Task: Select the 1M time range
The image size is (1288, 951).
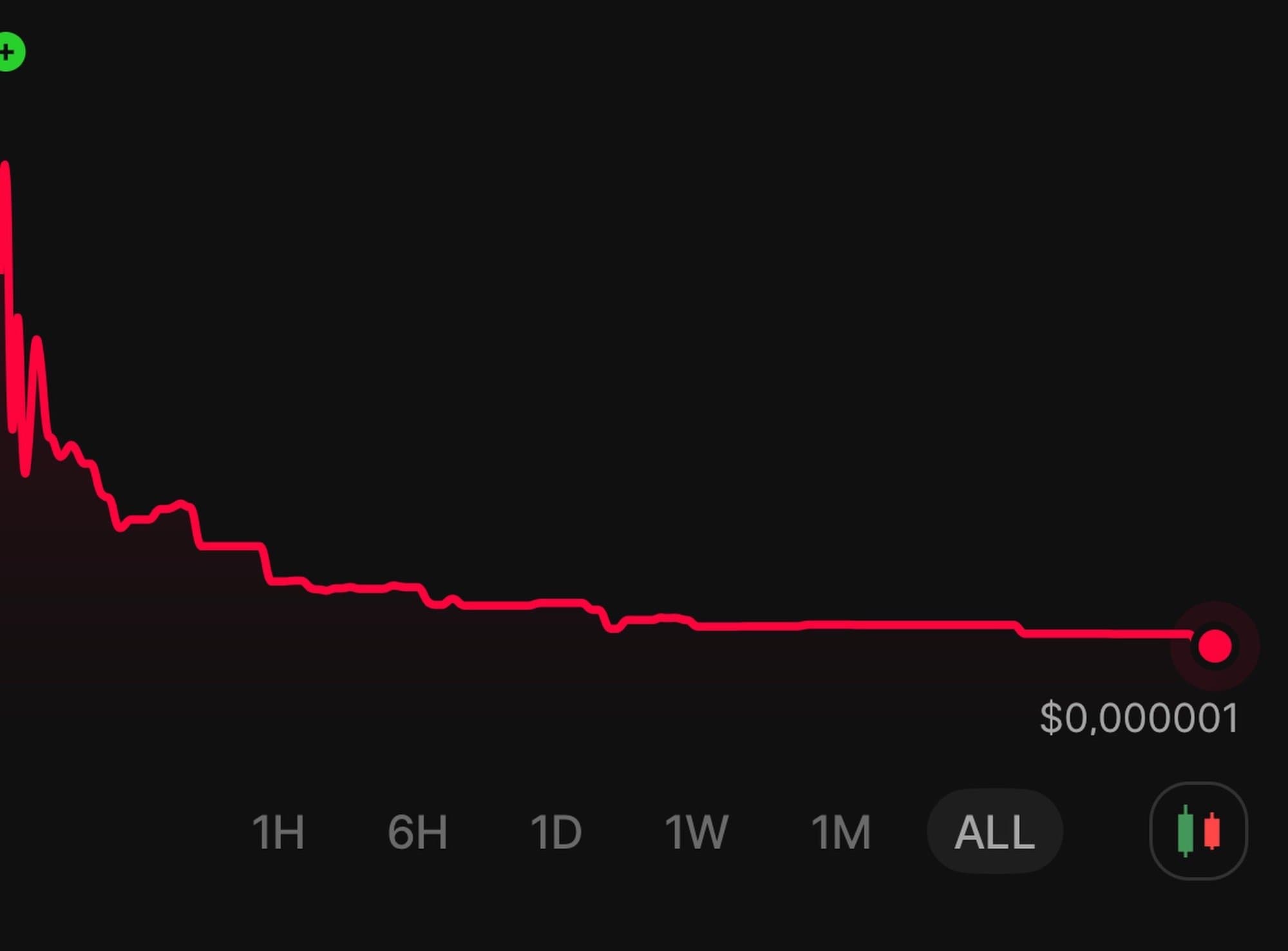Action: [840, 832]
